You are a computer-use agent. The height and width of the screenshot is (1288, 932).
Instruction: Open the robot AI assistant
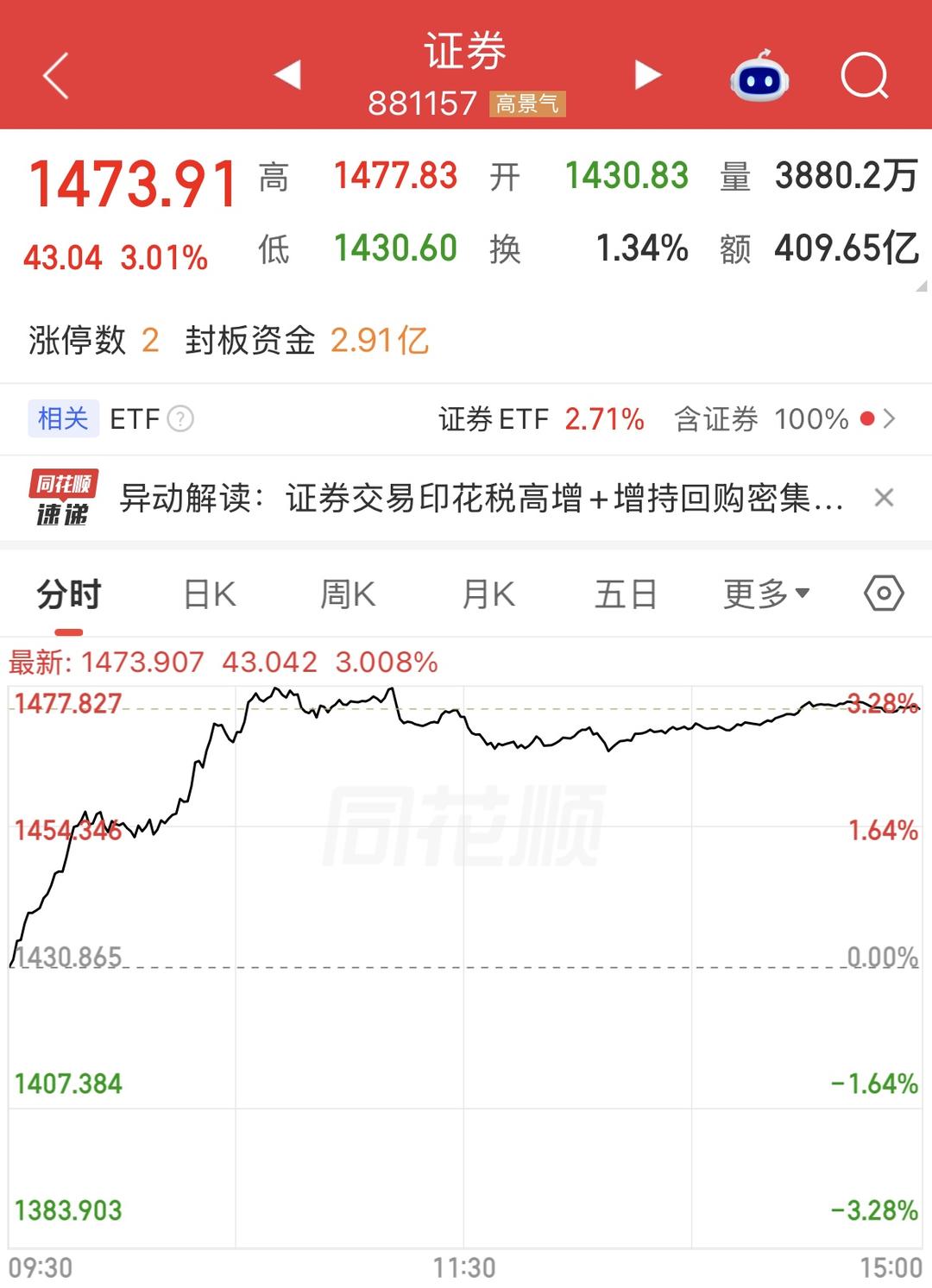[759, 77]
